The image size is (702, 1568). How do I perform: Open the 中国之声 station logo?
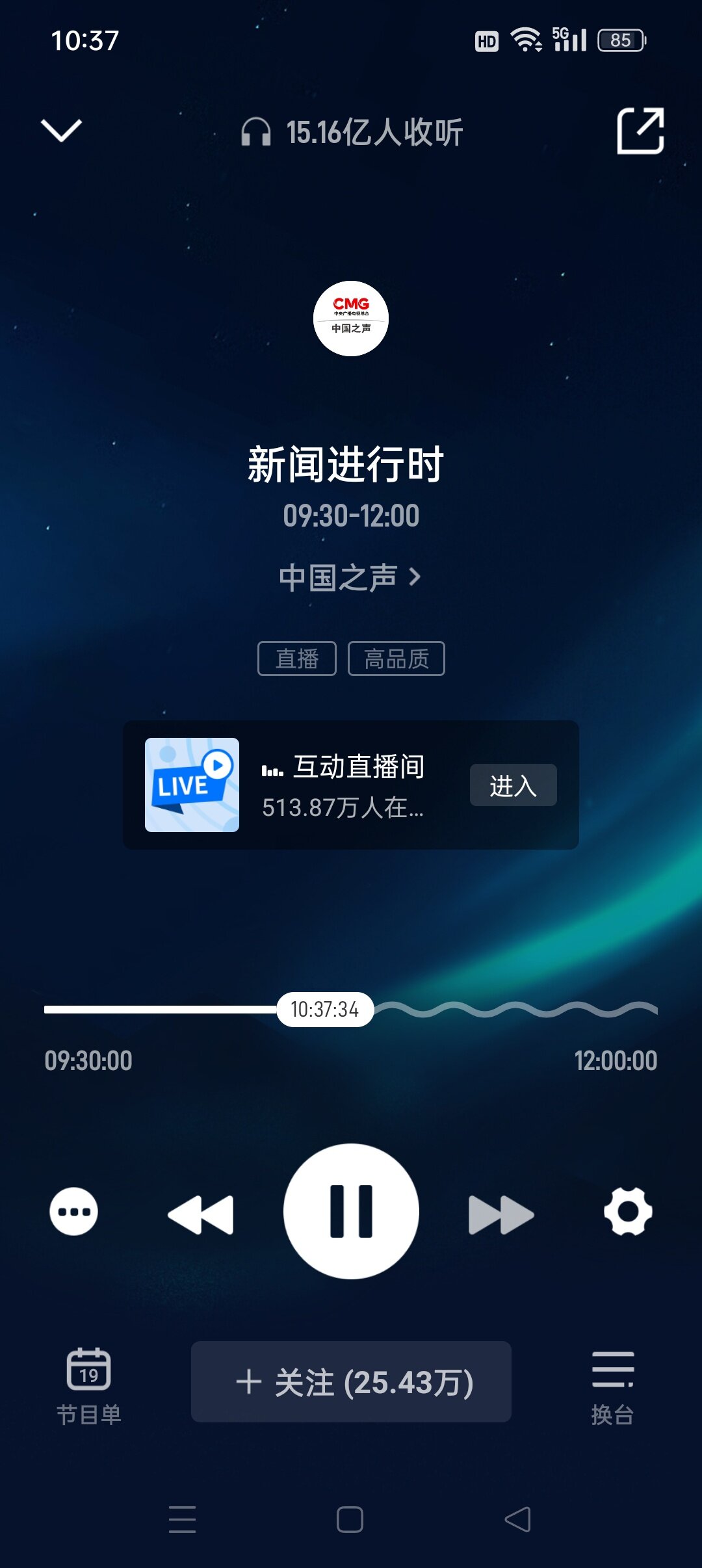(x=351, y=319)
